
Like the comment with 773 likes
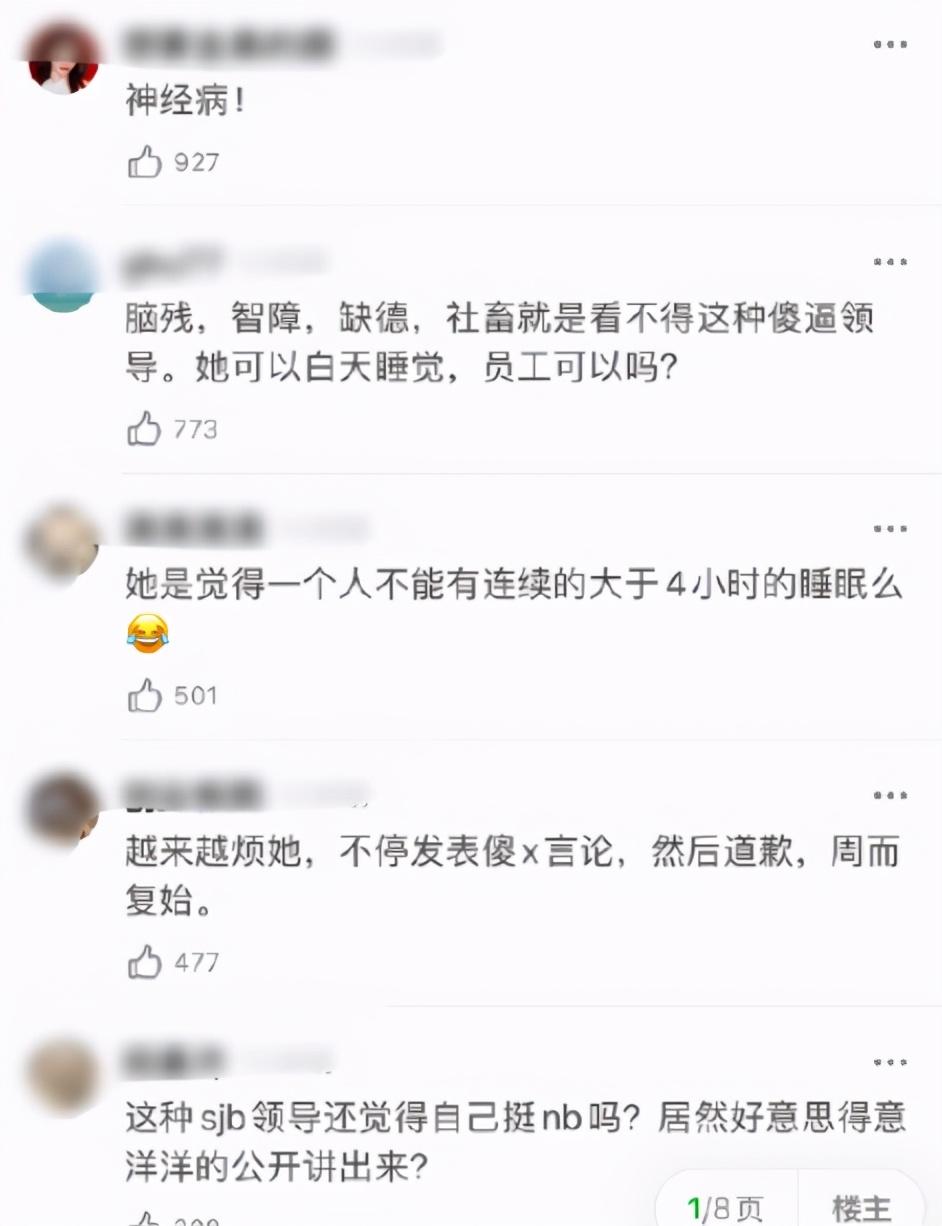(x=145, y=429)
